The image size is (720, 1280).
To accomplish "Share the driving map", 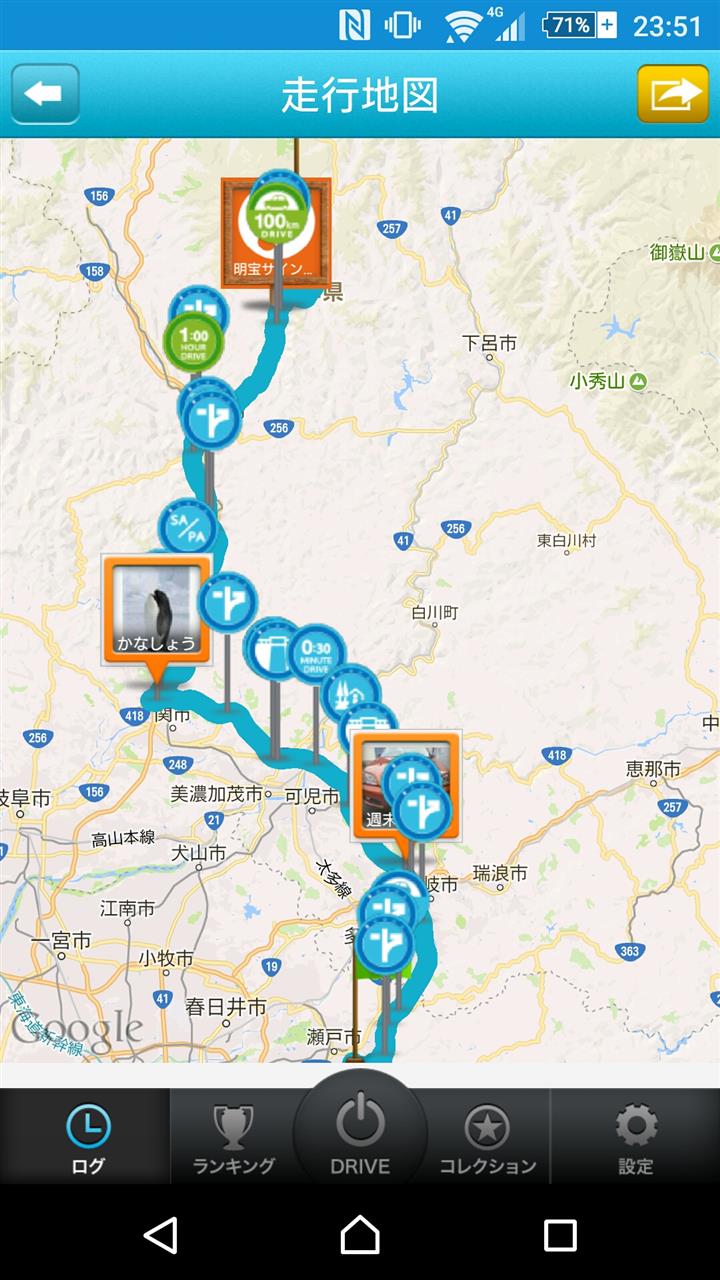I will (674, 94).
